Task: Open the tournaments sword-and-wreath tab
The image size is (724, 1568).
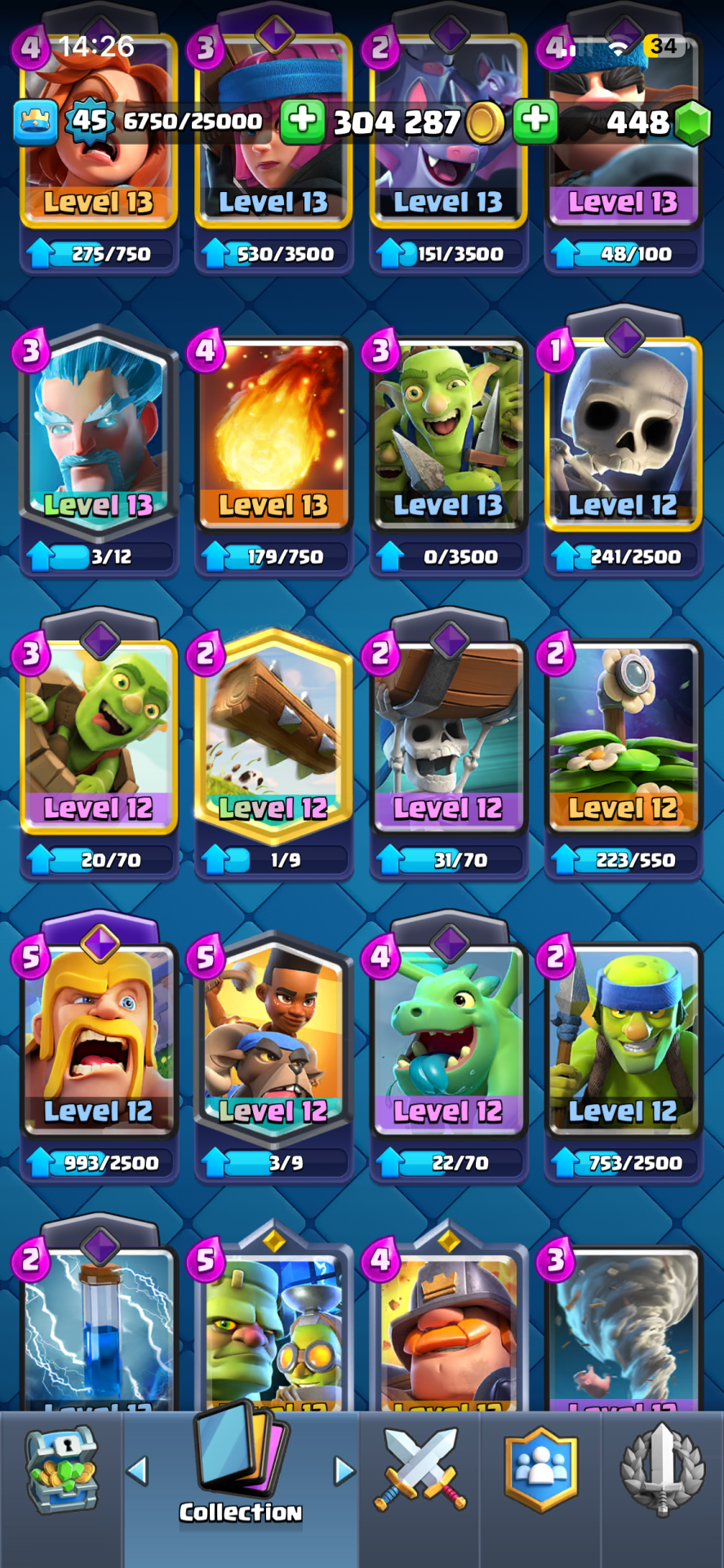Action: tap(662, 1470)
